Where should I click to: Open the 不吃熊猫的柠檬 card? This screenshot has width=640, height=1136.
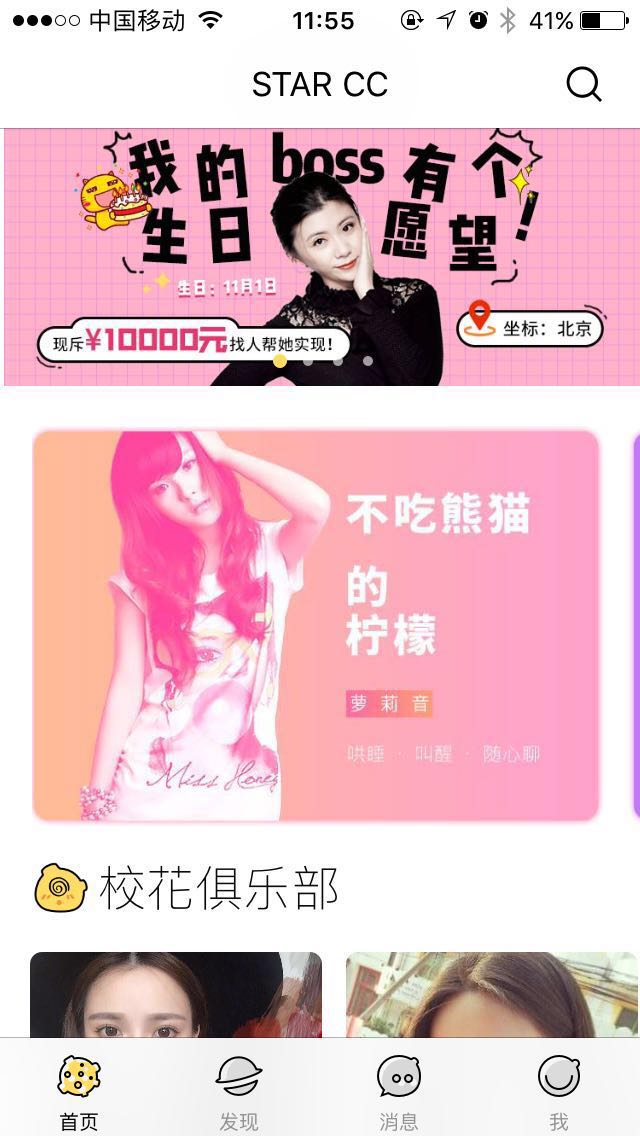316,626
